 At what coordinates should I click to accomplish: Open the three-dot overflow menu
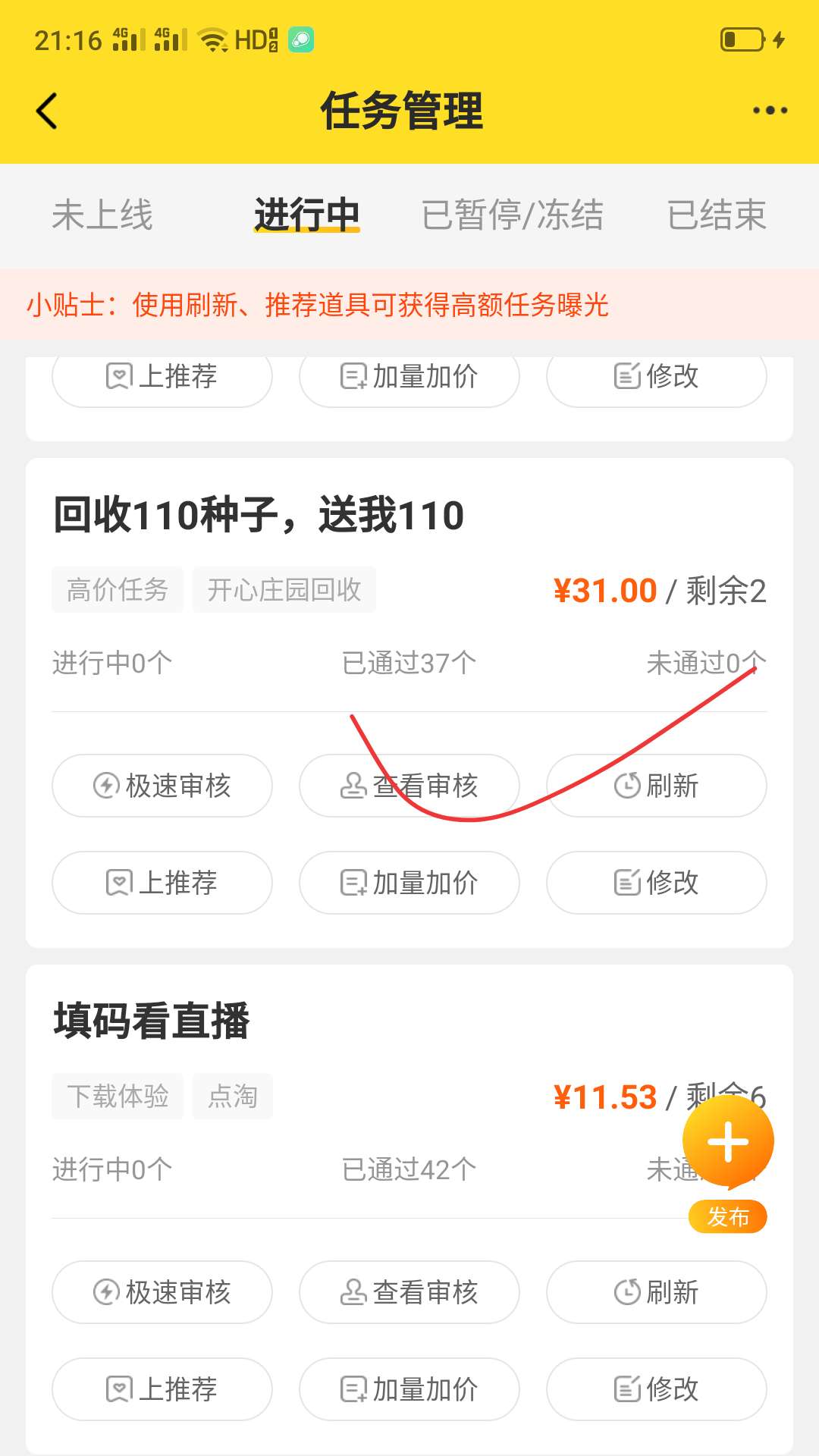[x=770, y=111]
